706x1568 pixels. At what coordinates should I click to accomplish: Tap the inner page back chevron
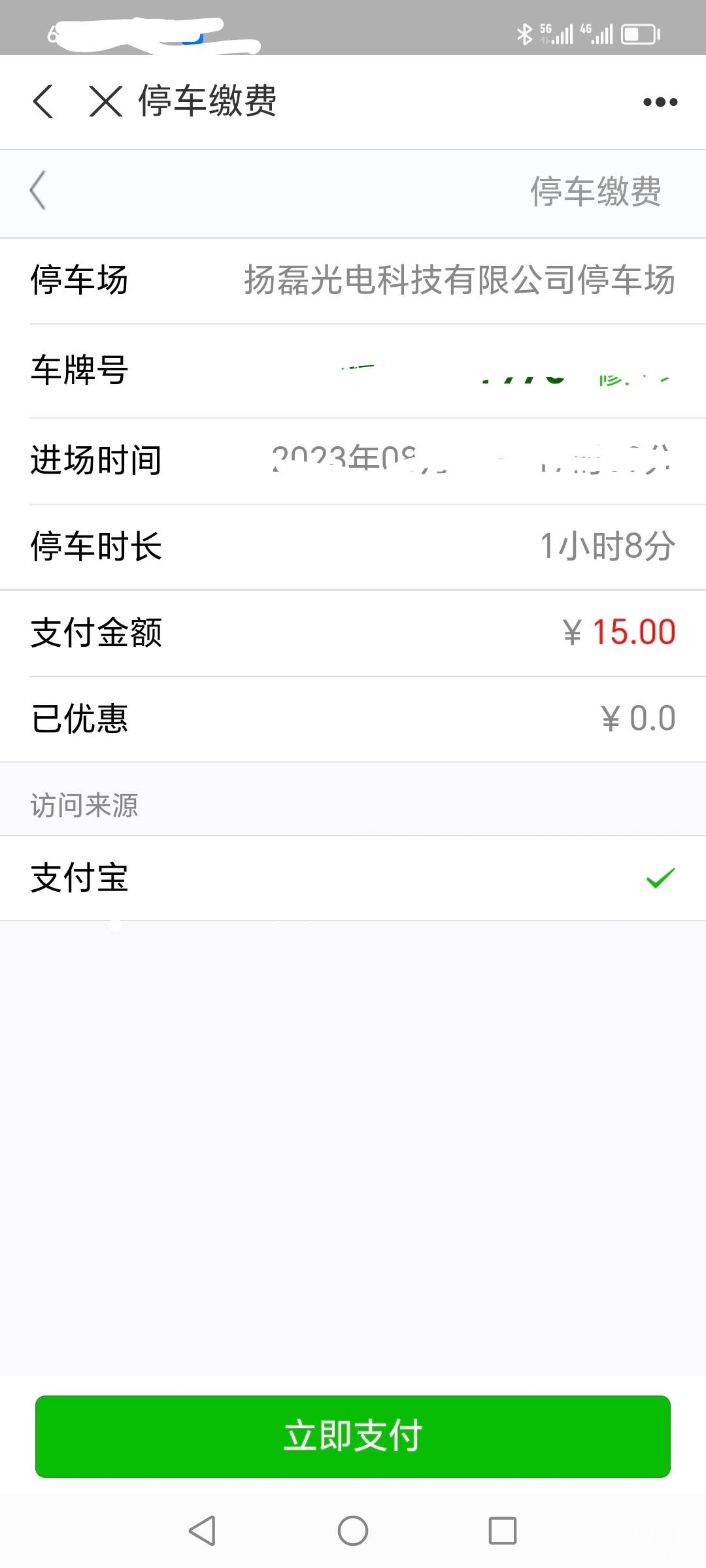click(38, 191)
